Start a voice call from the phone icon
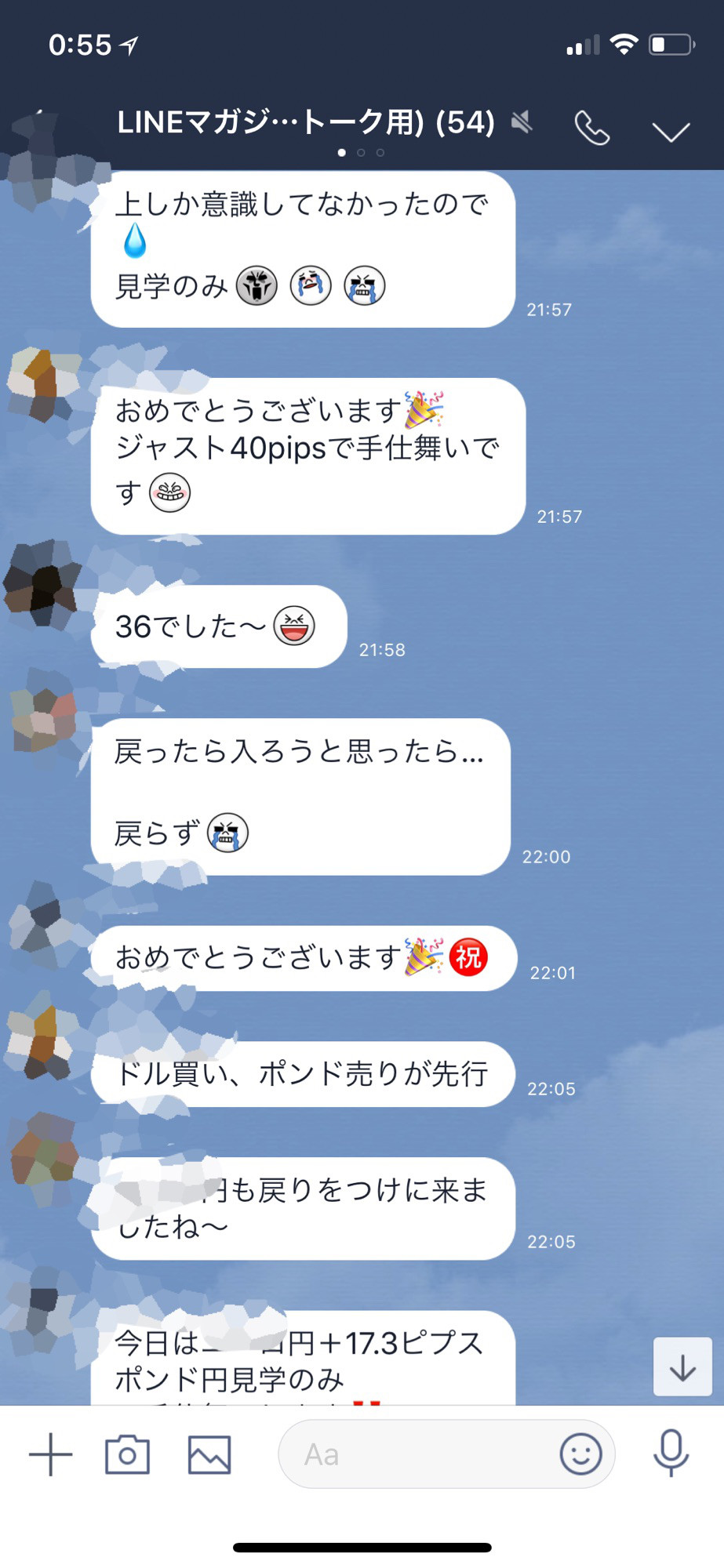Screen dimensions: 724x1568 (x=591, y=128)
